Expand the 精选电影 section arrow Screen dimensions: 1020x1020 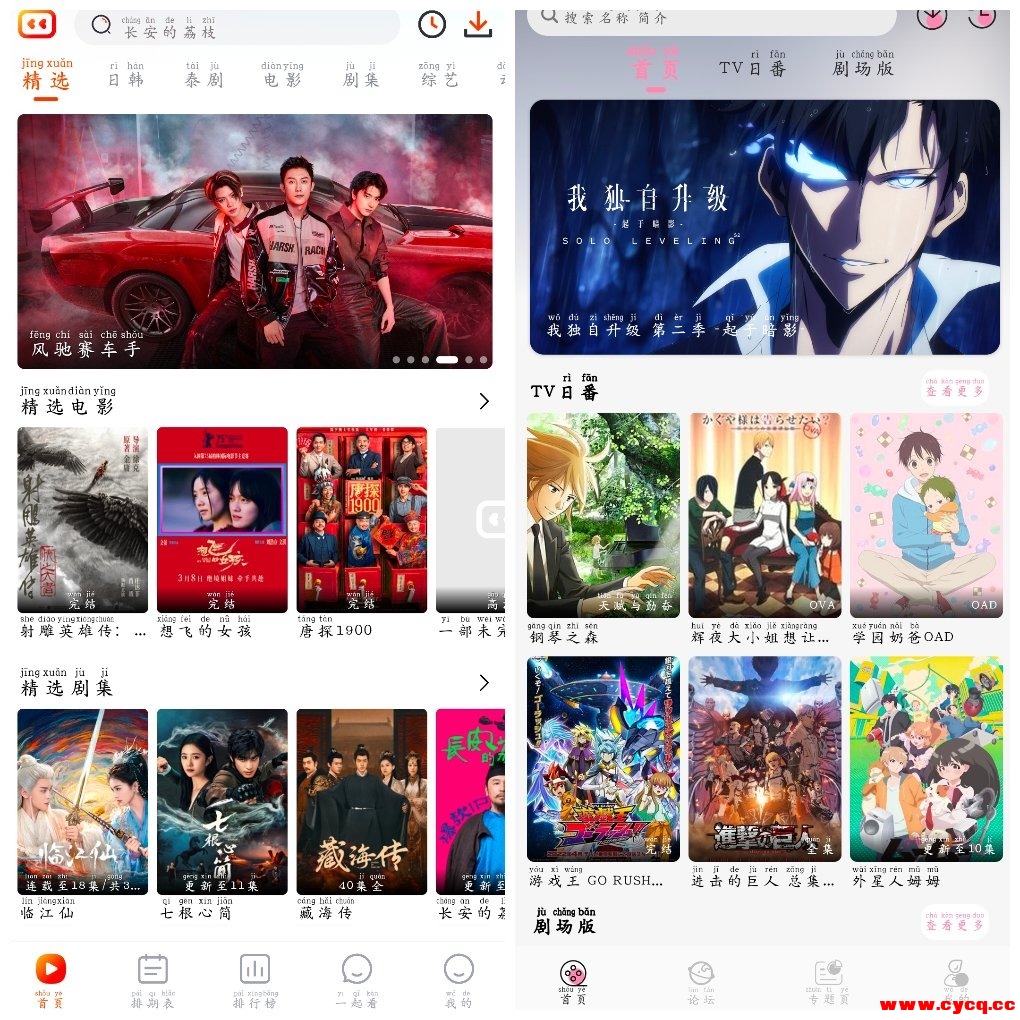click(484, 401)
